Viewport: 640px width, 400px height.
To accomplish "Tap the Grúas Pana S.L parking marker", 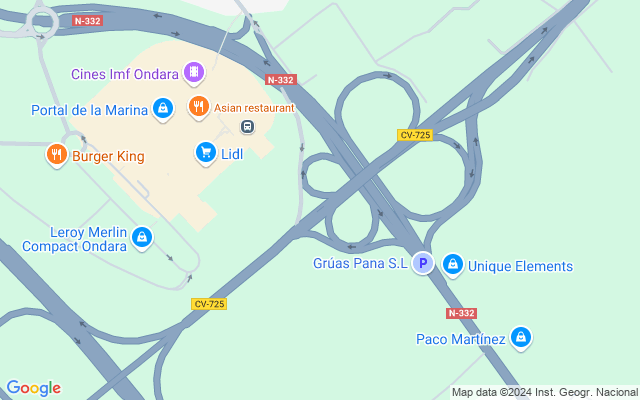I will [x=423, y=264].
